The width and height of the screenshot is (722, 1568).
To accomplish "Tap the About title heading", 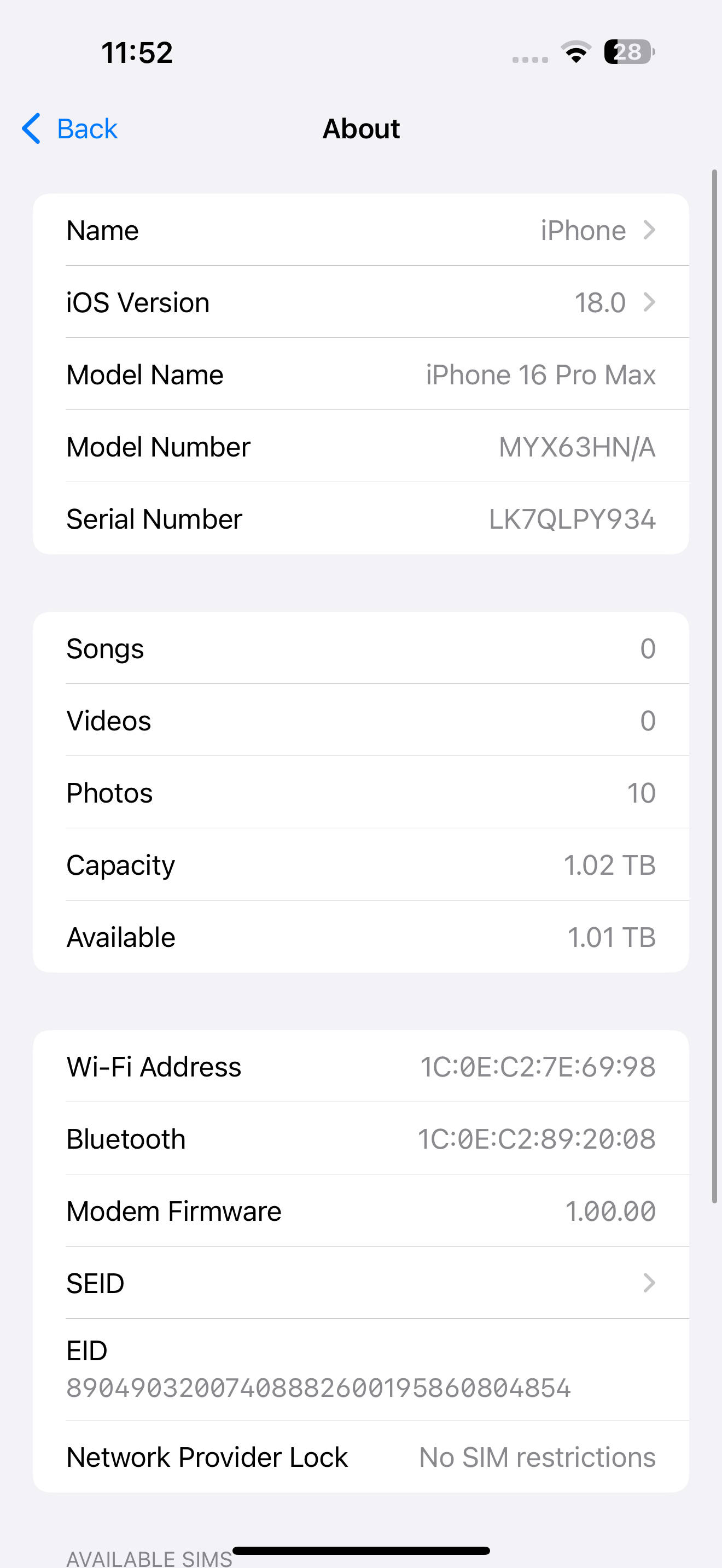I will [x=361, y=128].
